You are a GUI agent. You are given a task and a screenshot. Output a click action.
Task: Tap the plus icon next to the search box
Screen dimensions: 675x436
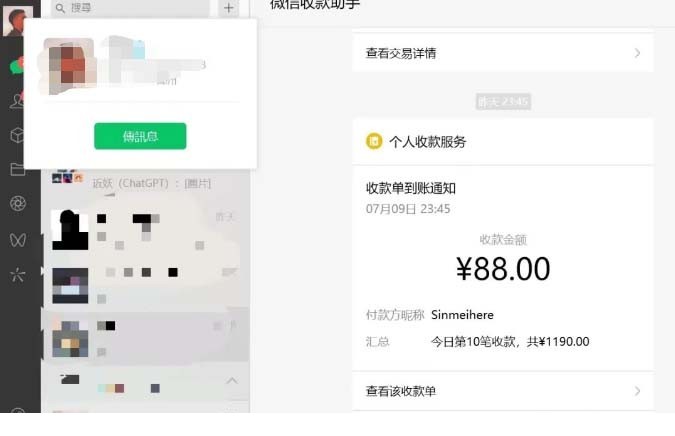tap(229, 8)
